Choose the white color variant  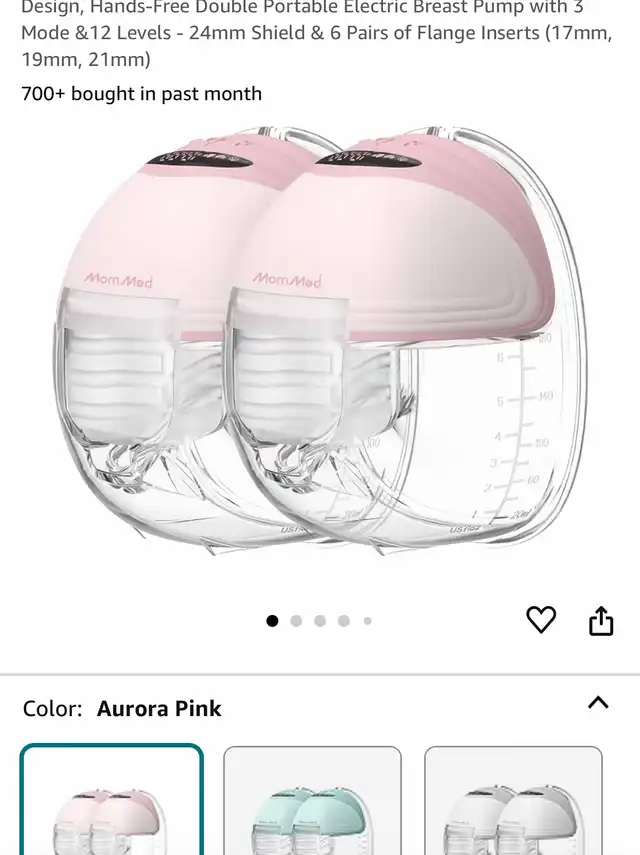513,802
